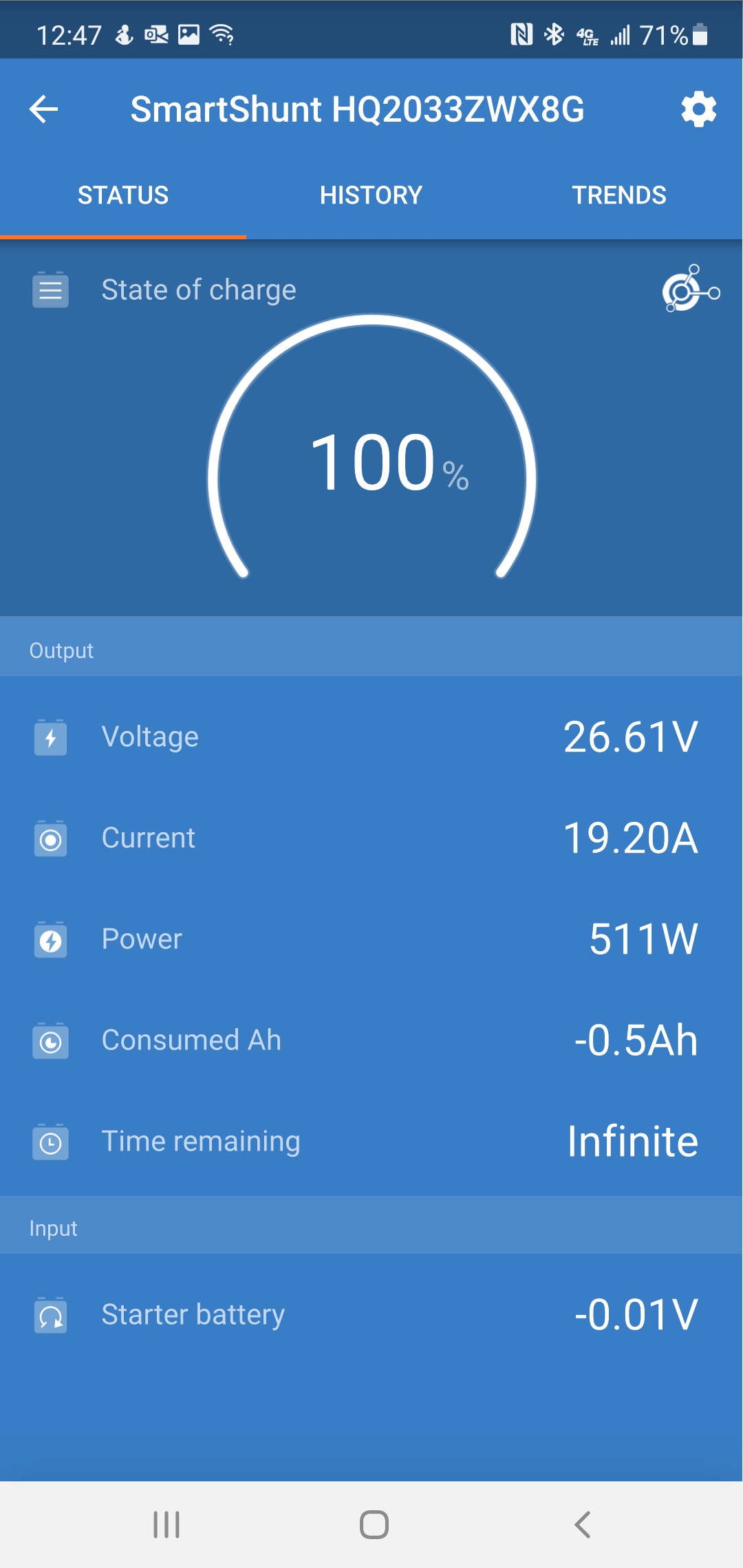Open the settings gear
The image size is (743, 1568).
pos(698,109)
